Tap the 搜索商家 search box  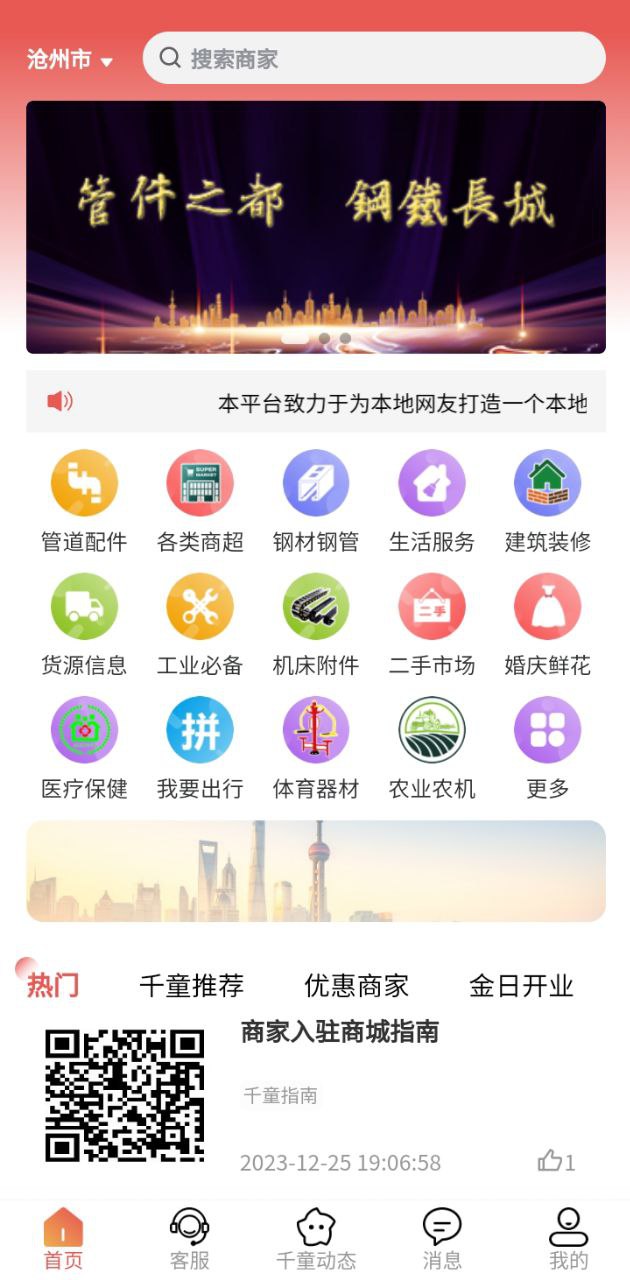click(x=374, y=58)
